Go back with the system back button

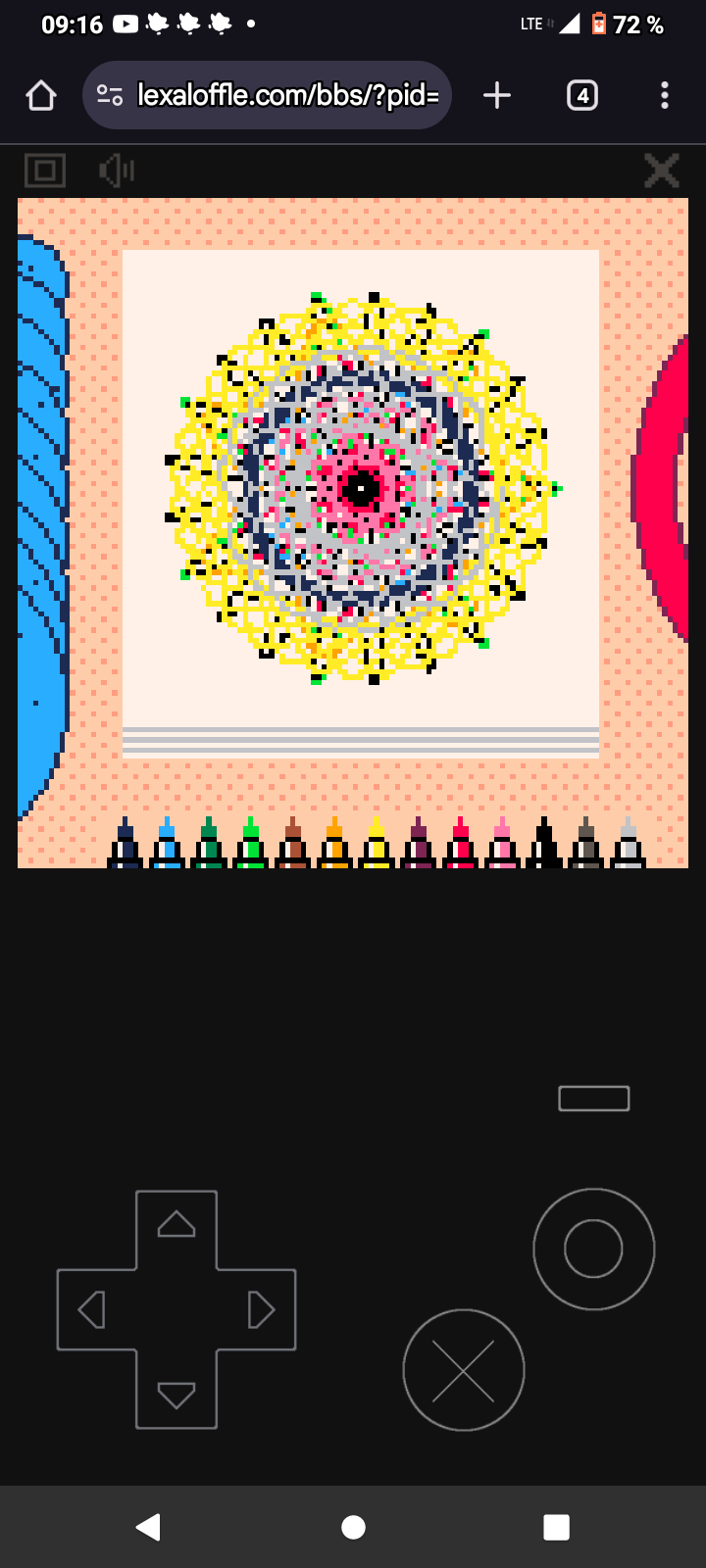[x=148, y=1527]
